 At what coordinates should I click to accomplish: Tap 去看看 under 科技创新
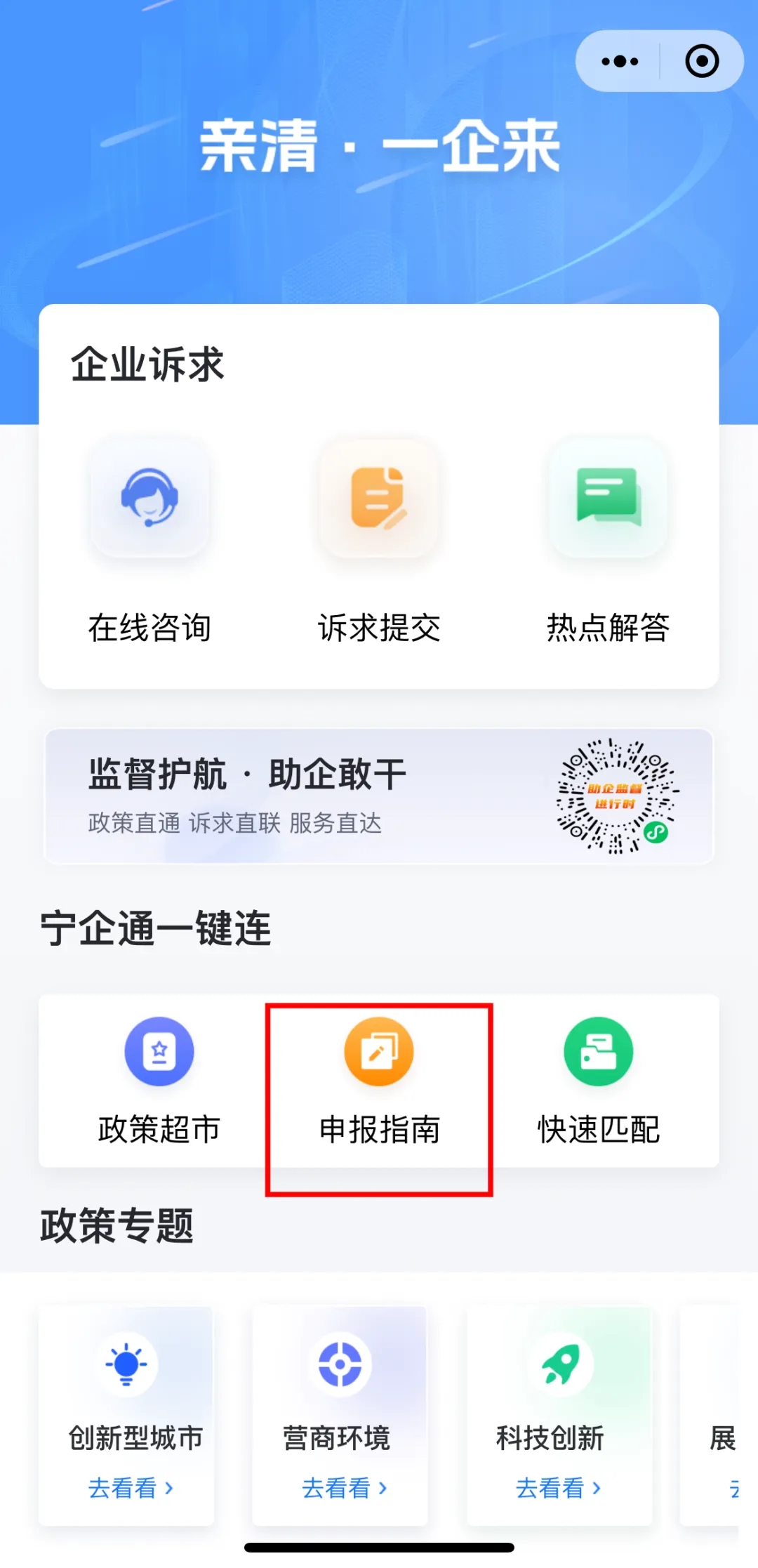point(558,1487)
